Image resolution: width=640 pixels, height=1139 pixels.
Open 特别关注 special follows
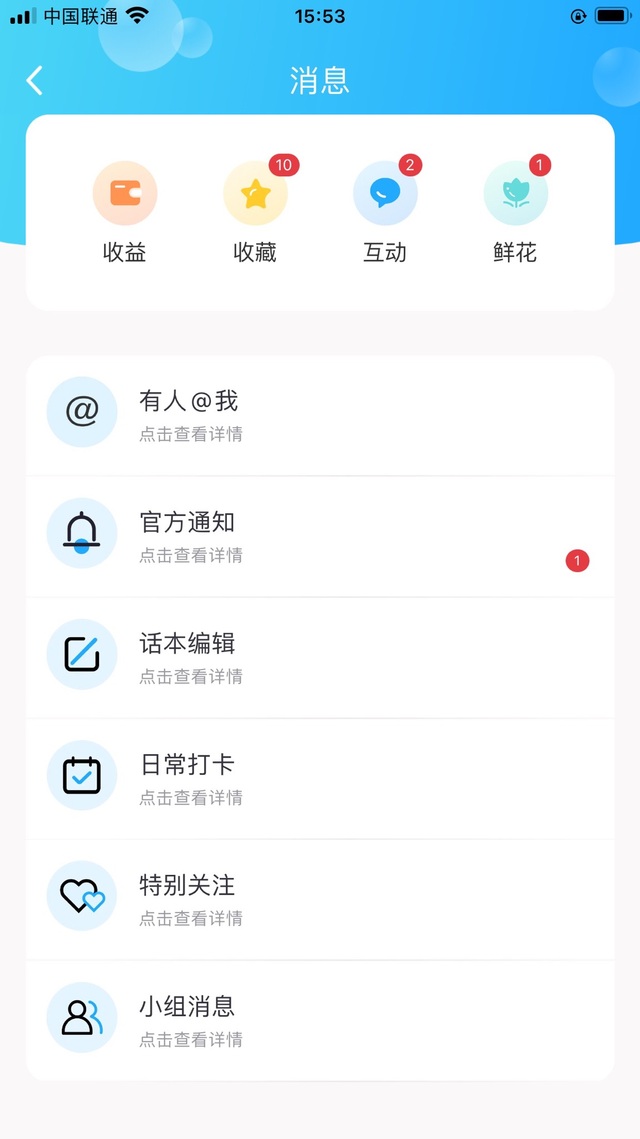click(x=320, y=900)
